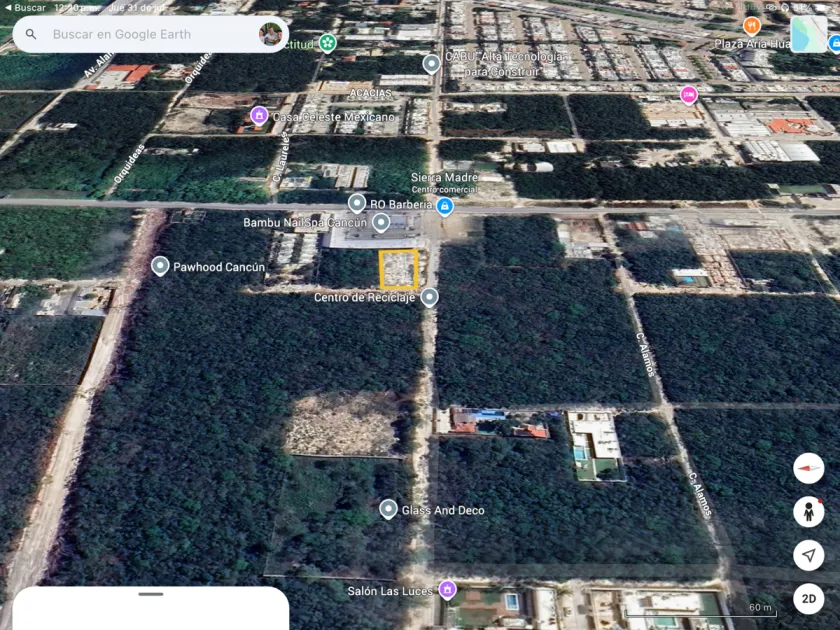The height and width of the screenshot is (630, 840).
Task: Select the Casa Celeste Mexicano marker
Action: (259, 116)
